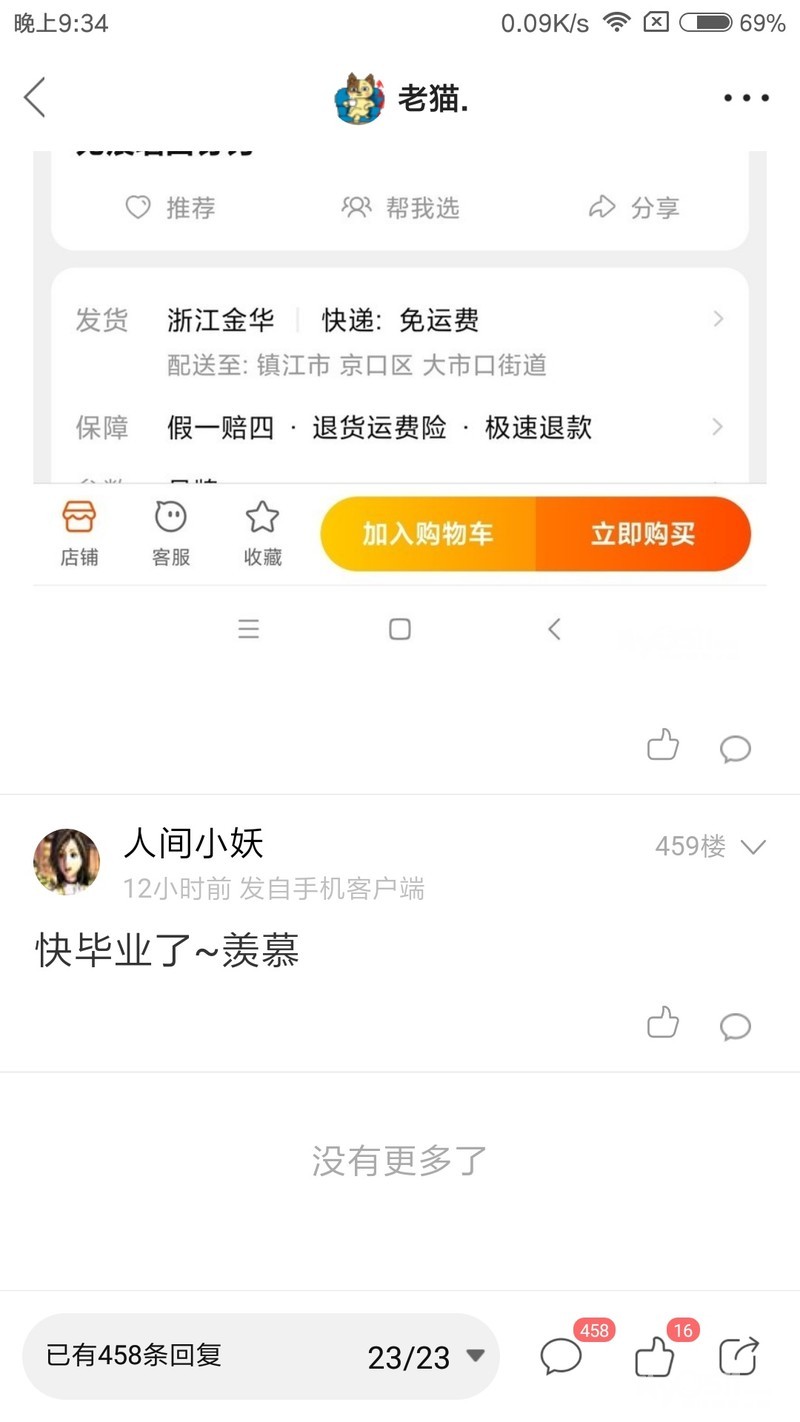The width and height of the screenshot is (800, 1422).
Task: Open the comments icon with 458 badge
Action: pos(562,1356)
